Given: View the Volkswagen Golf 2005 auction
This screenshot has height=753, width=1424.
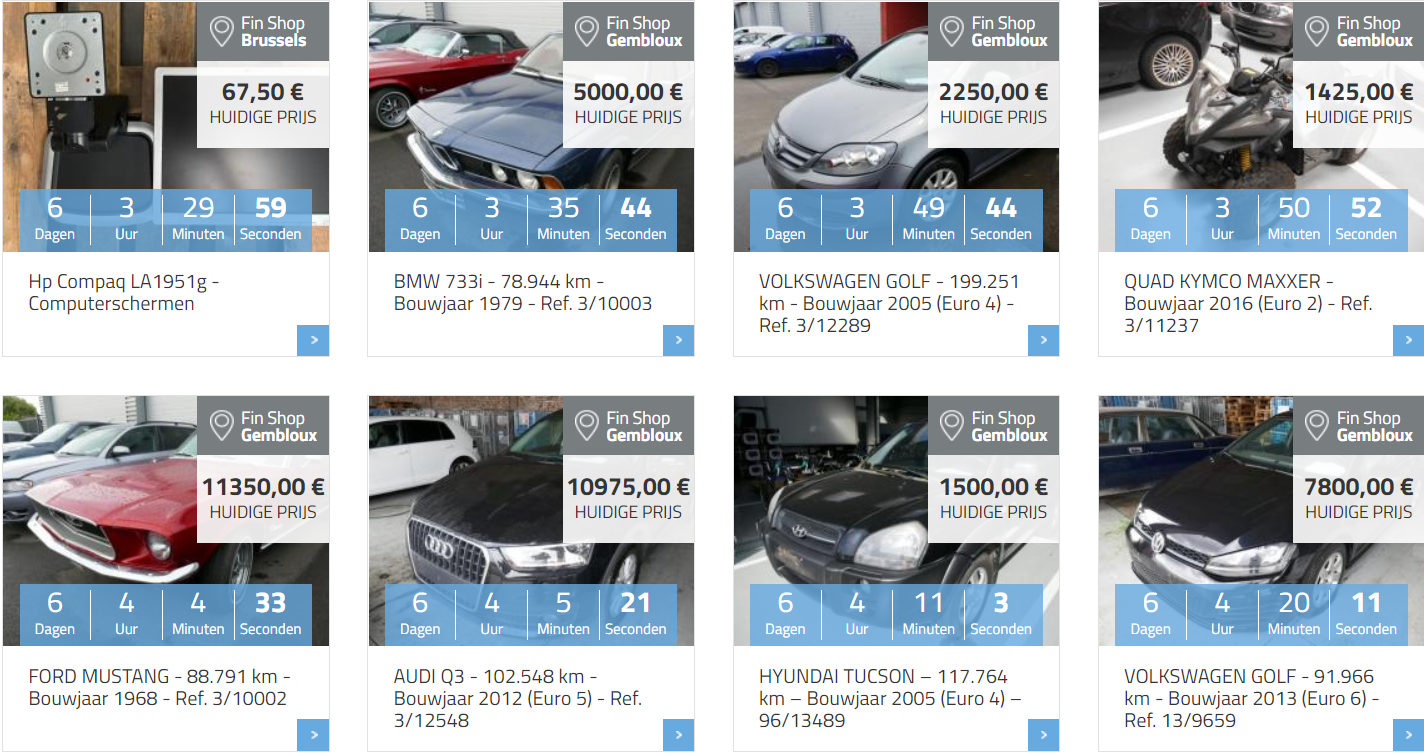Looking at the screenshot, I should point(889,302).
